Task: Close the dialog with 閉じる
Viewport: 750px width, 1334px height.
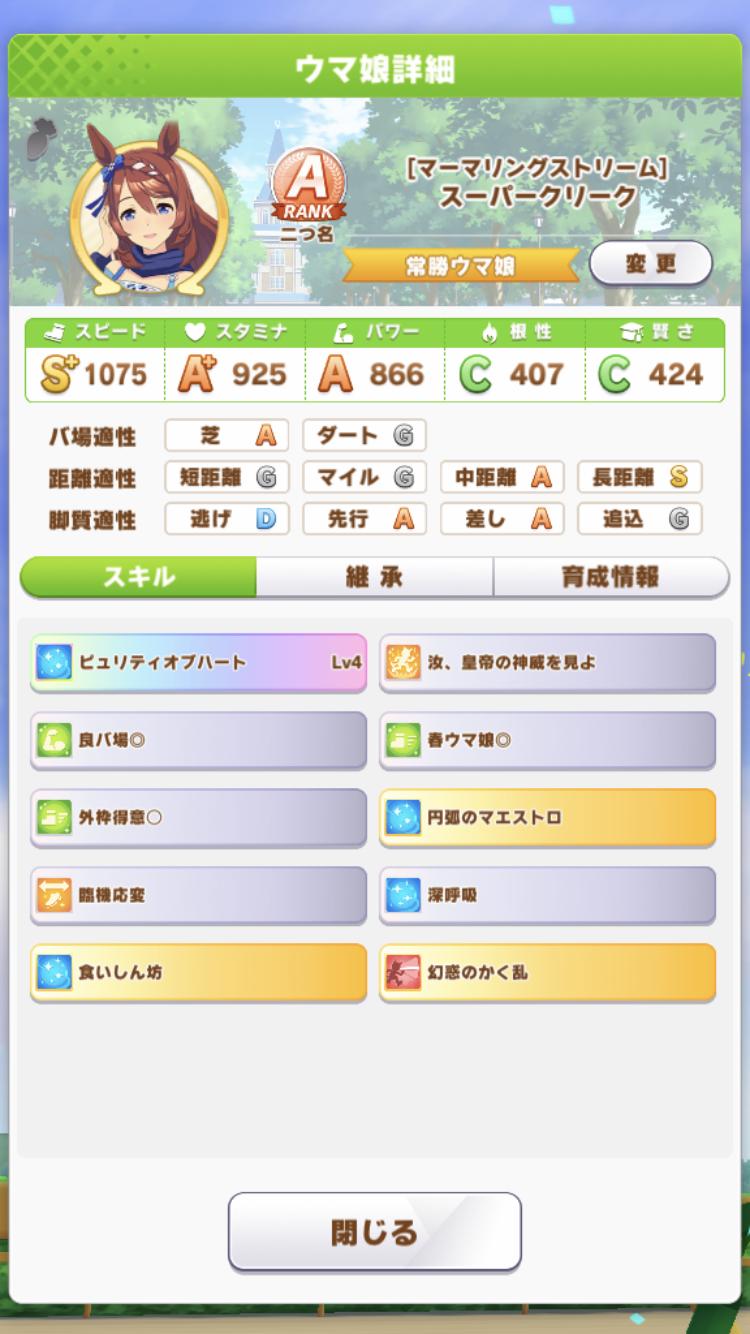Action: 374,1232
